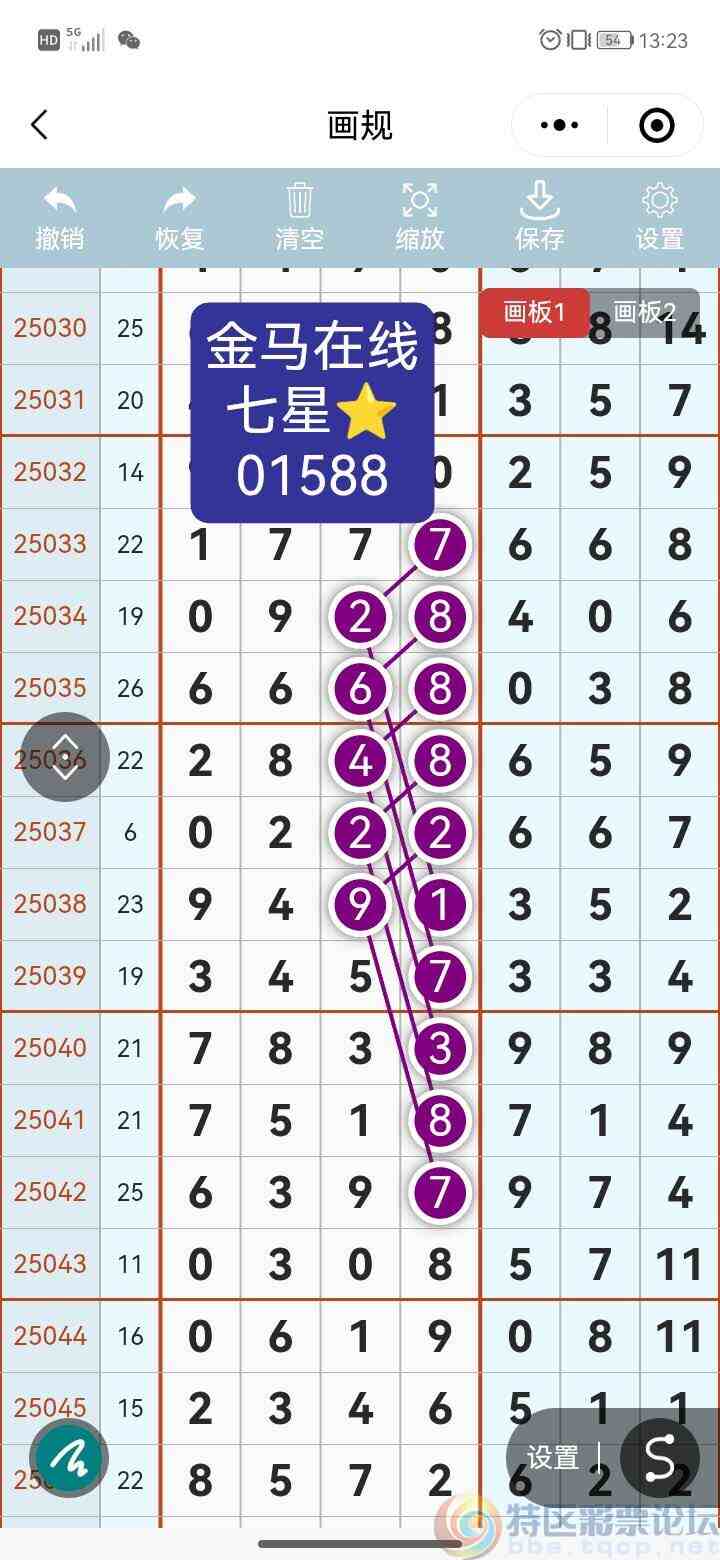
Task: Switch to the 画板1 tab
Action: 535,313
